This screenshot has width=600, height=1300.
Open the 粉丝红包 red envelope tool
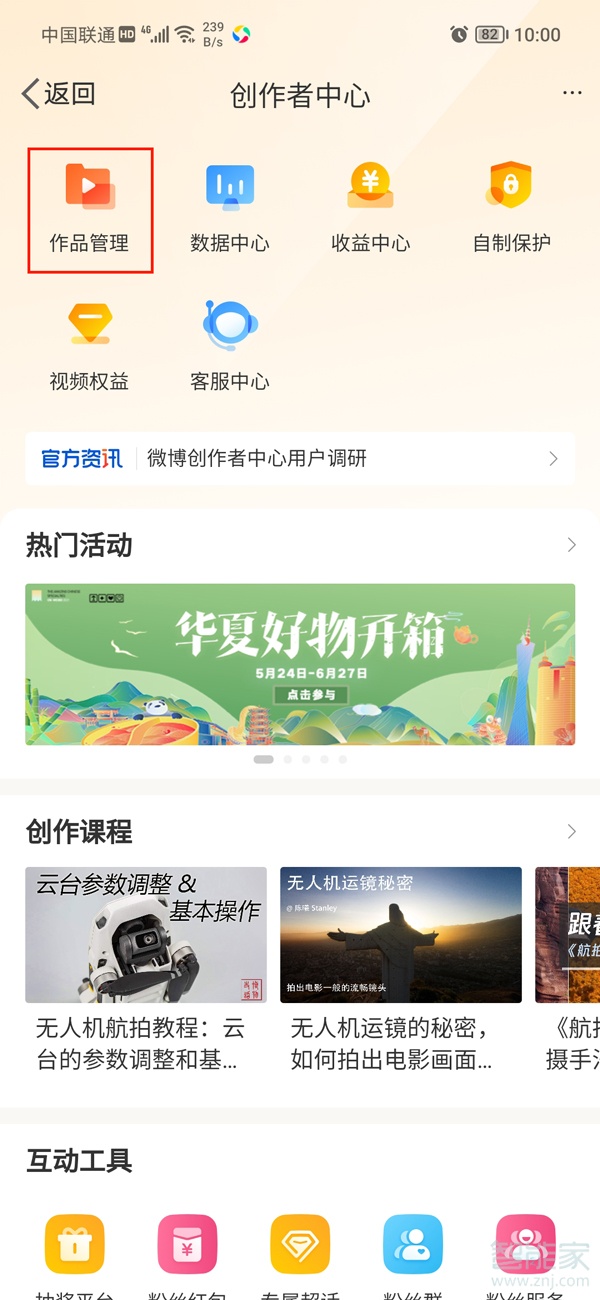point(188,1245)
